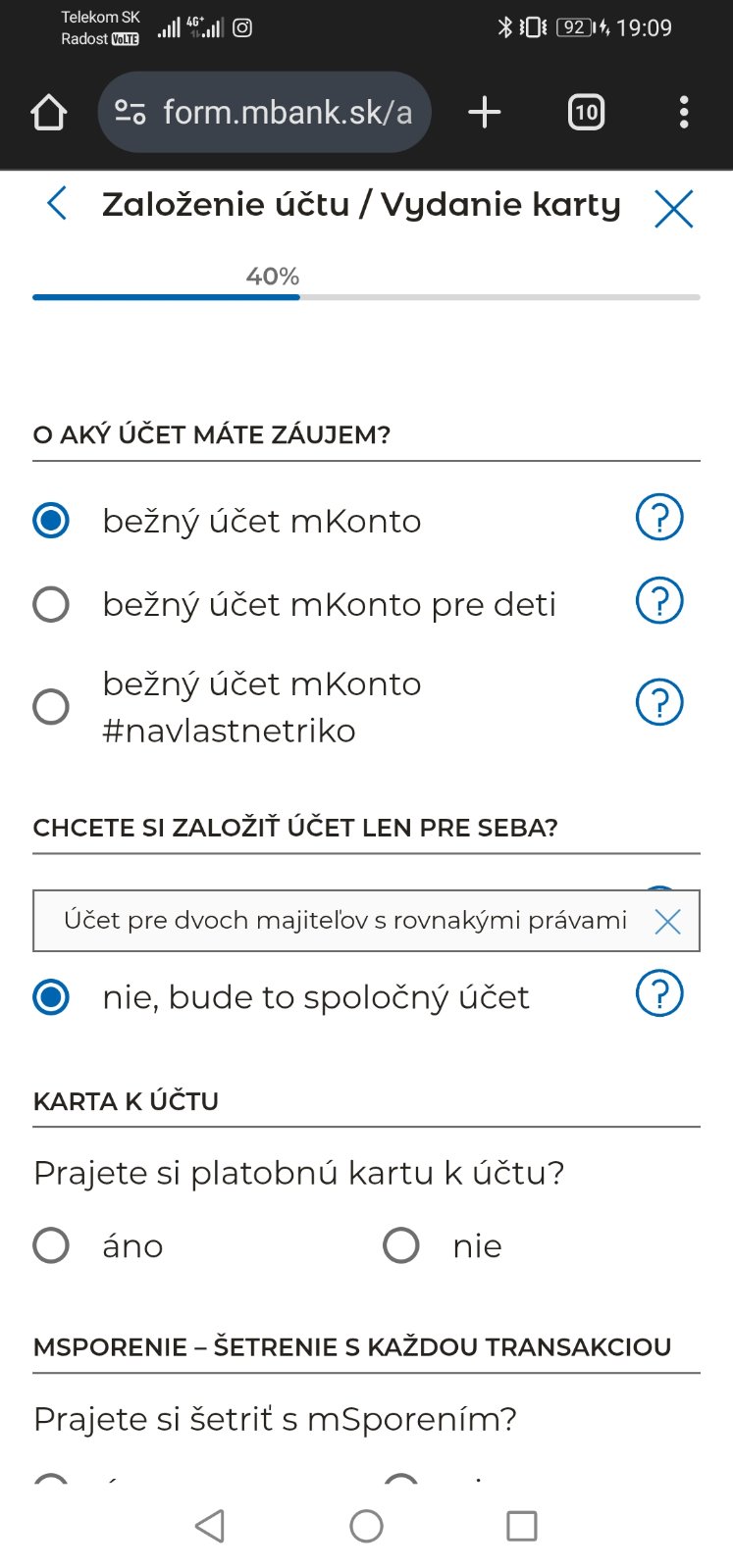Open help for bežný účet mKonto
This screenshot has width=733, height=1568.
coord(659,517)
